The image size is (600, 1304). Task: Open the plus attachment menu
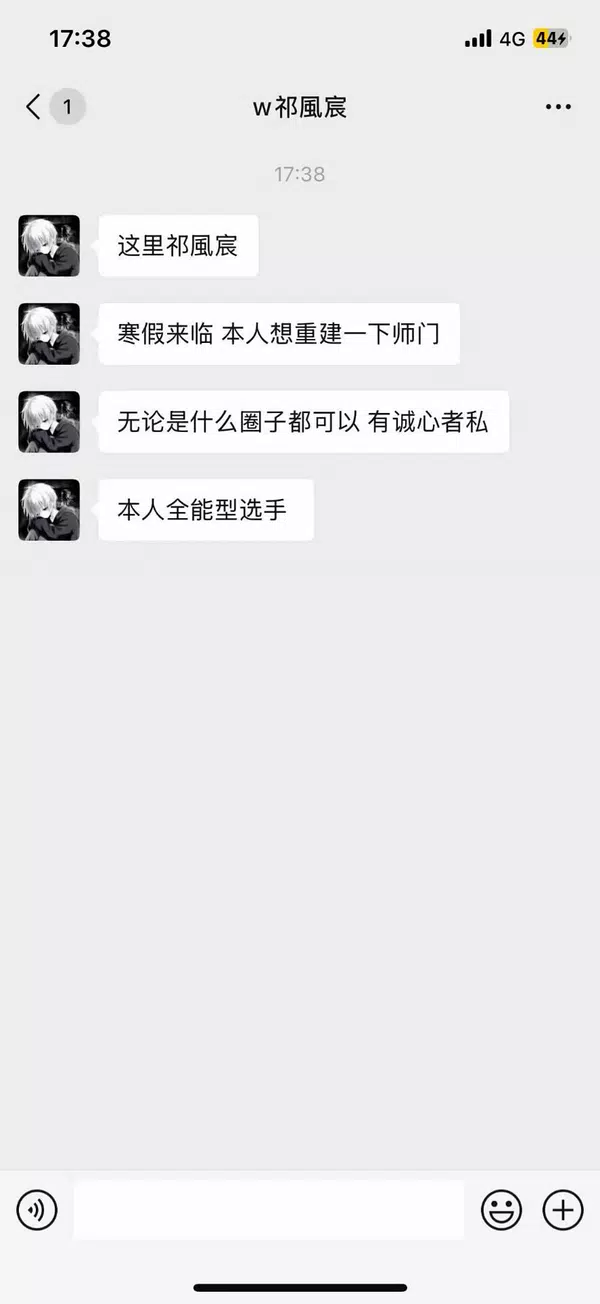click(x=562, y=1211)
